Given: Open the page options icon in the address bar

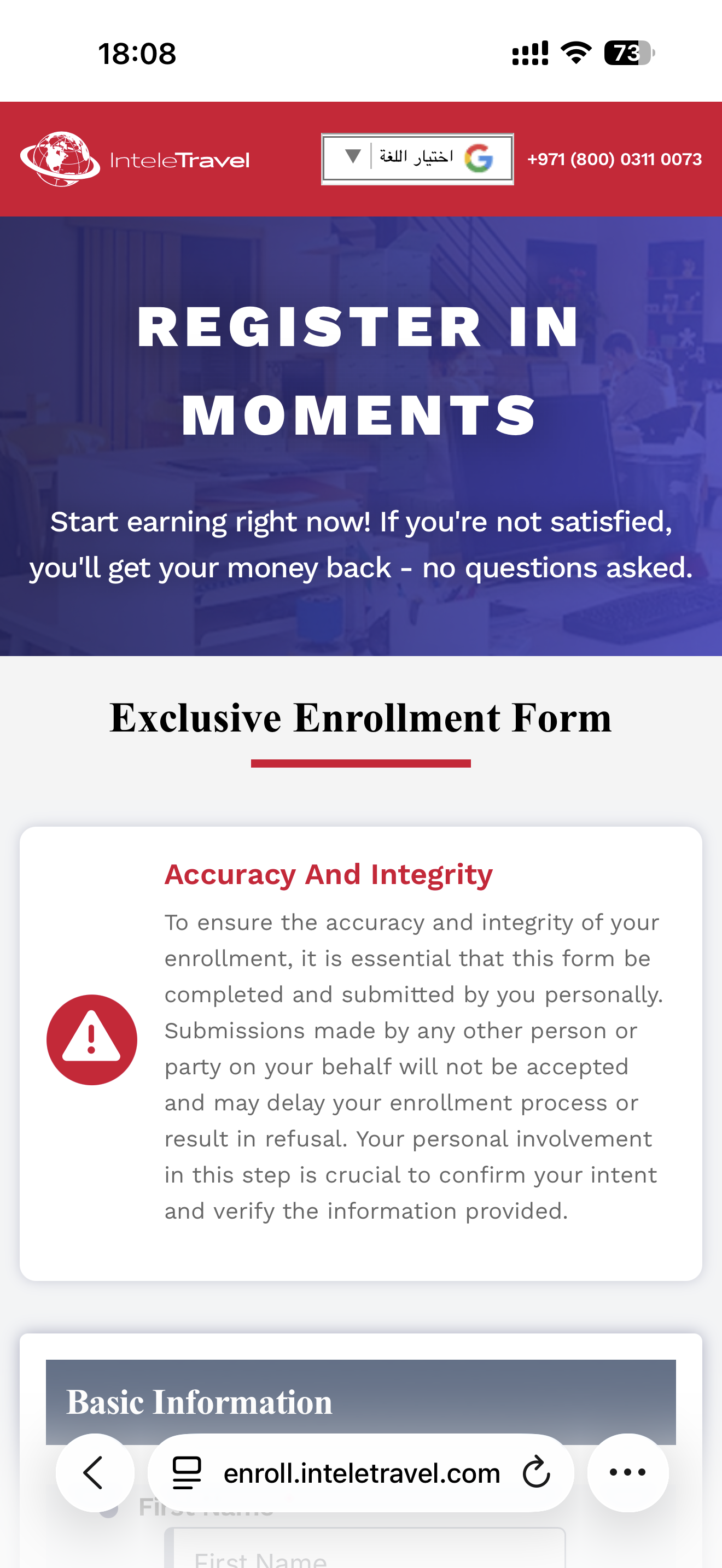Looking at the screenshot, I should [x=187, y=1472].
